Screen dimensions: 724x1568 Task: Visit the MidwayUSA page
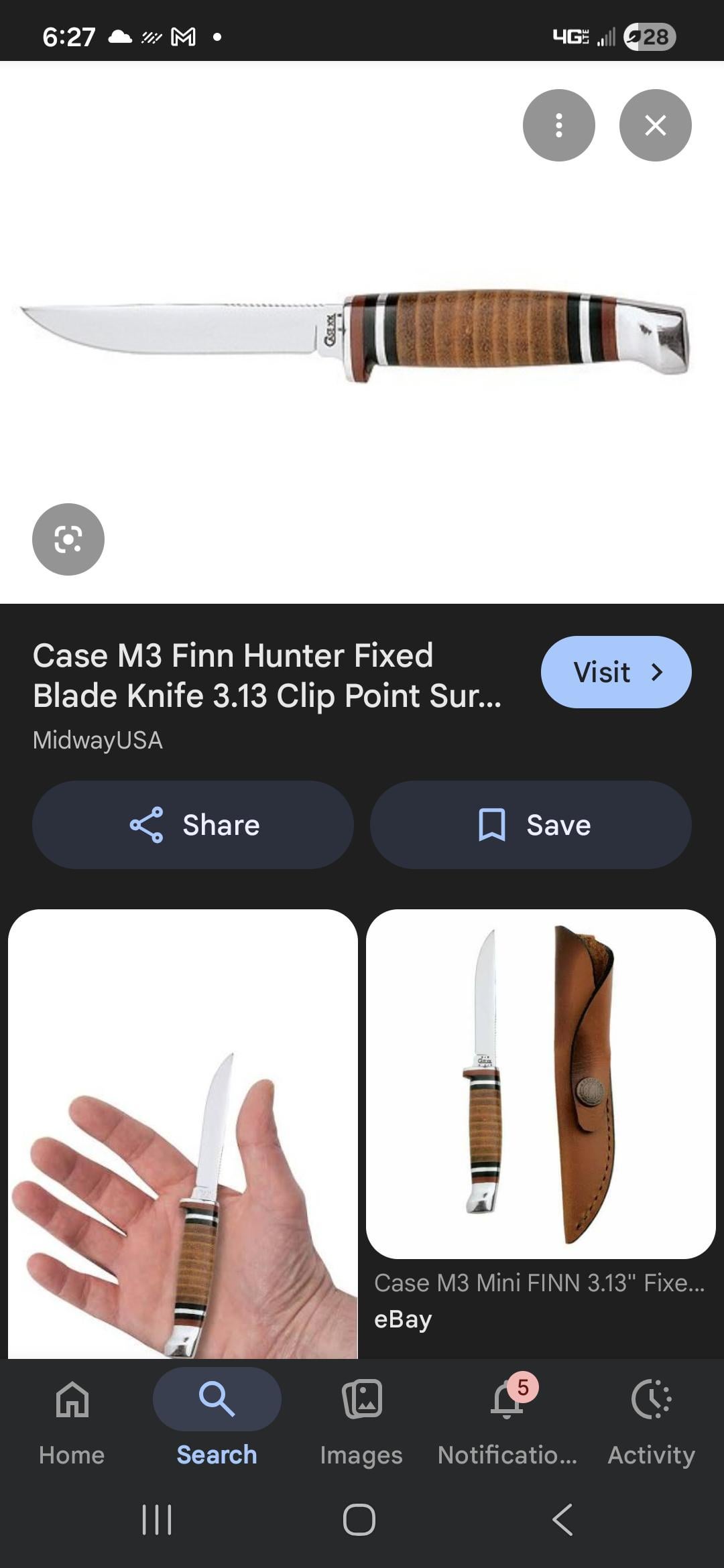coord(615,672)
